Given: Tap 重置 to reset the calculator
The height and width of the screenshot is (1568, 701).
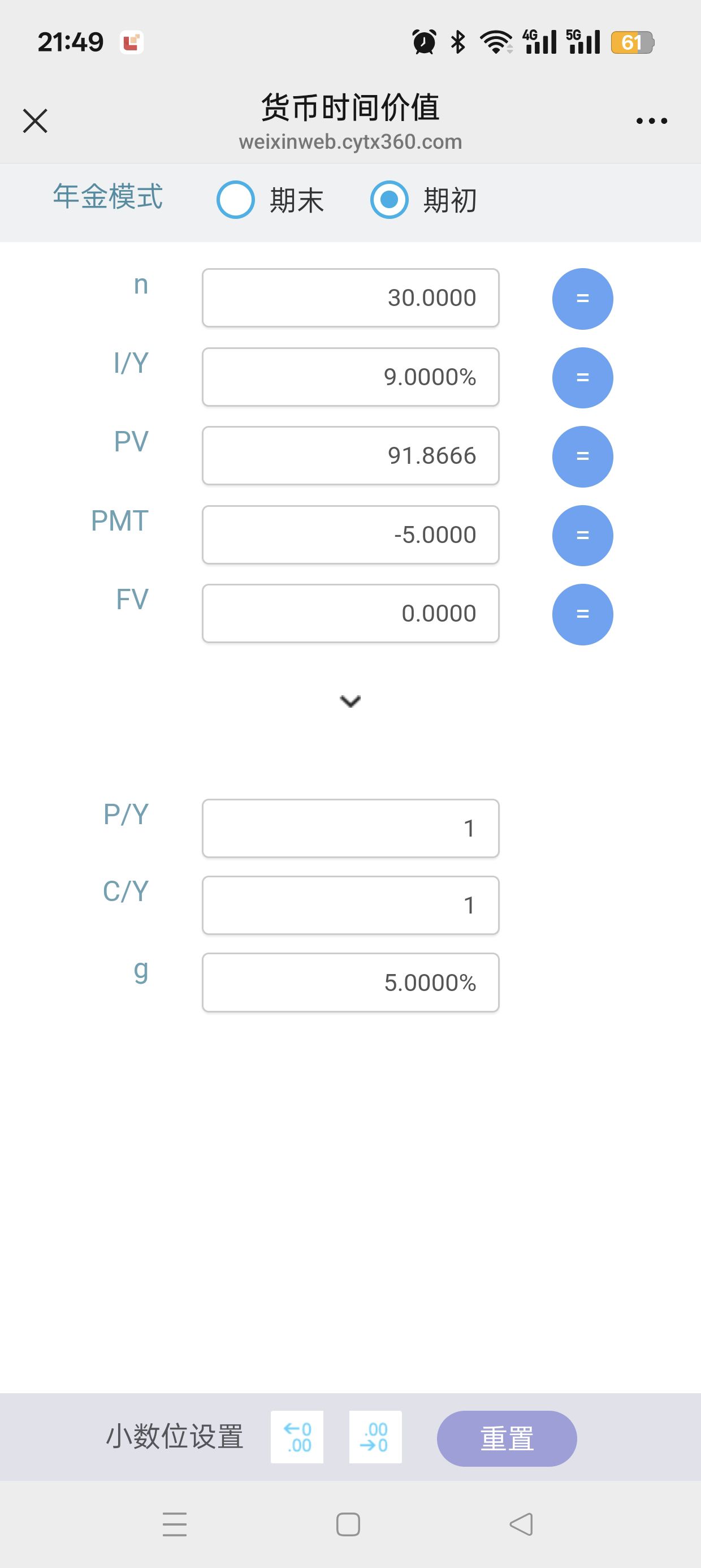Looking at the screenshot, I should click(507, 1438).
